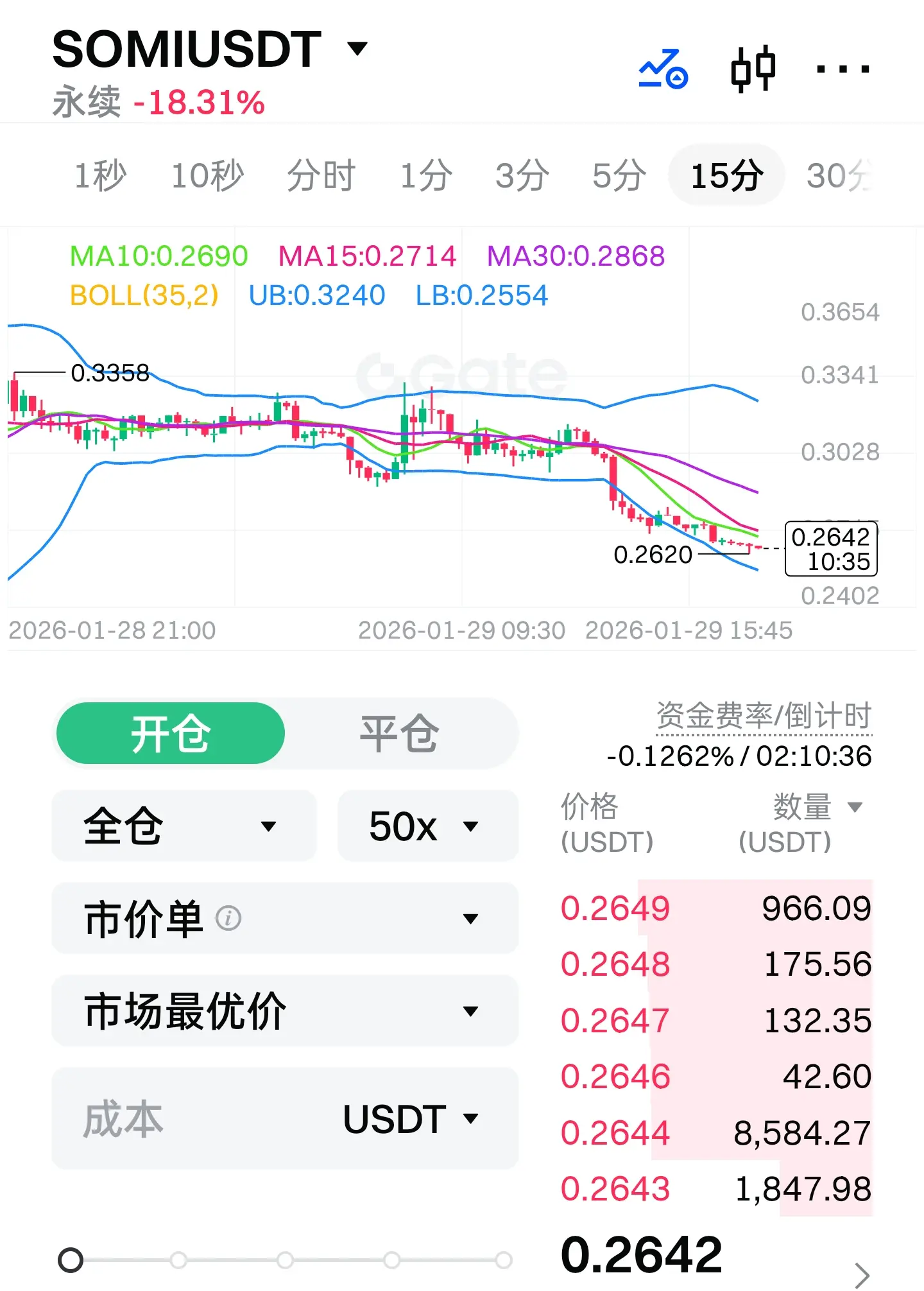Switch to the 平仓 close-position tab

coord(399,733)
